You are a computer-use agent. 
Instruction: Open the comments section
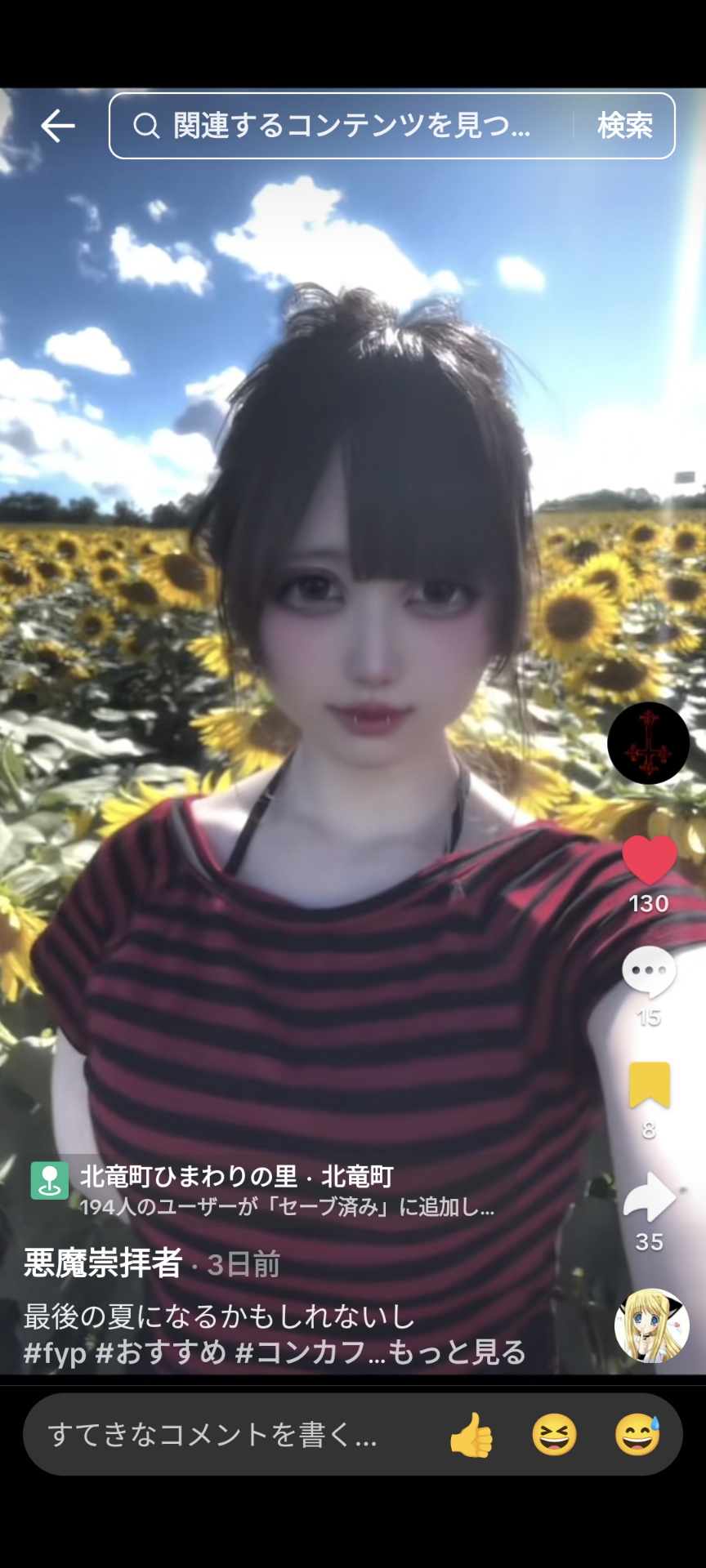click(x=650, y=972)
